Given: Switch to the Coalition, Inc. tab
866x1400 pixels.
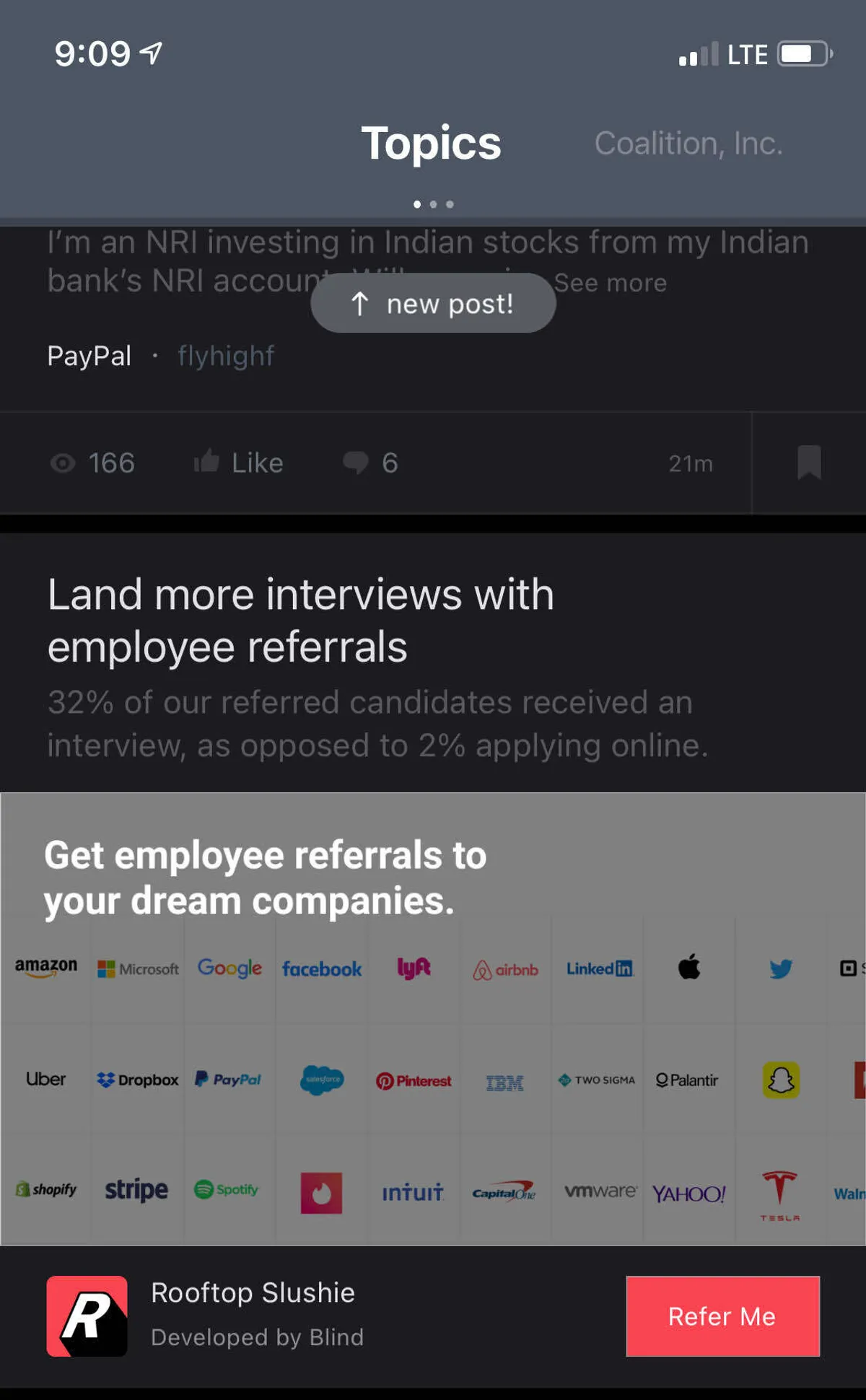Looking at the screenshot, I should click(688, 144).
